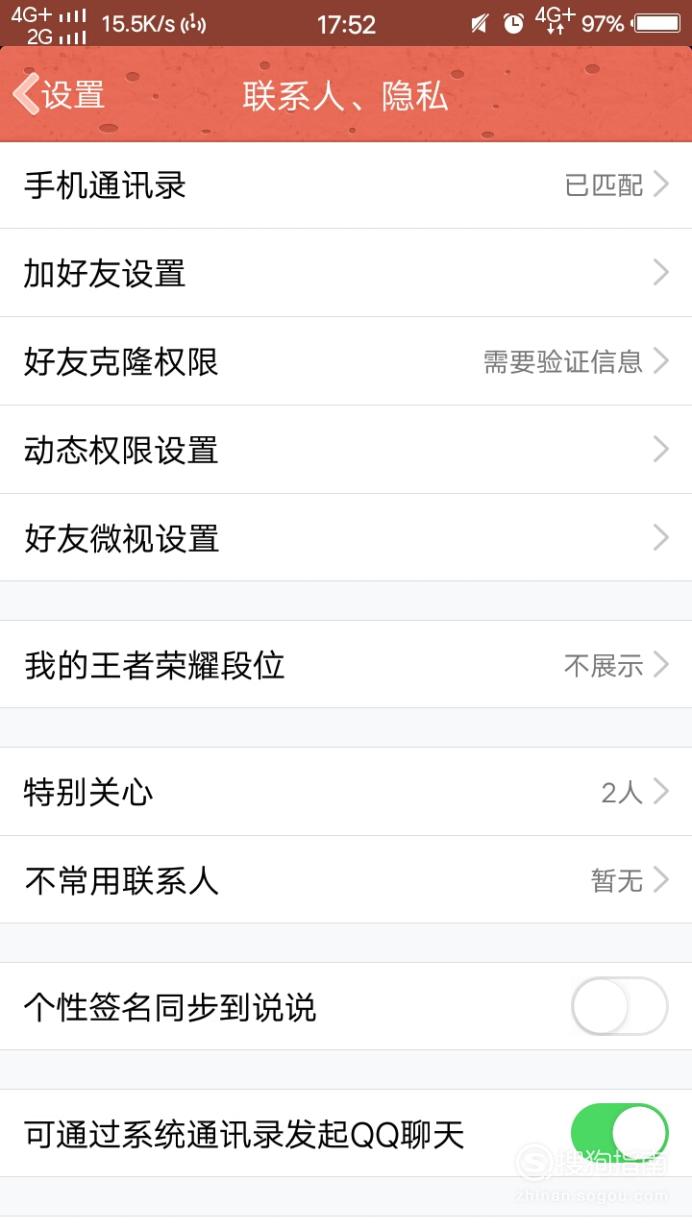
Task: Open 手机通讯录 settings
Action: [x=346, y=185]
